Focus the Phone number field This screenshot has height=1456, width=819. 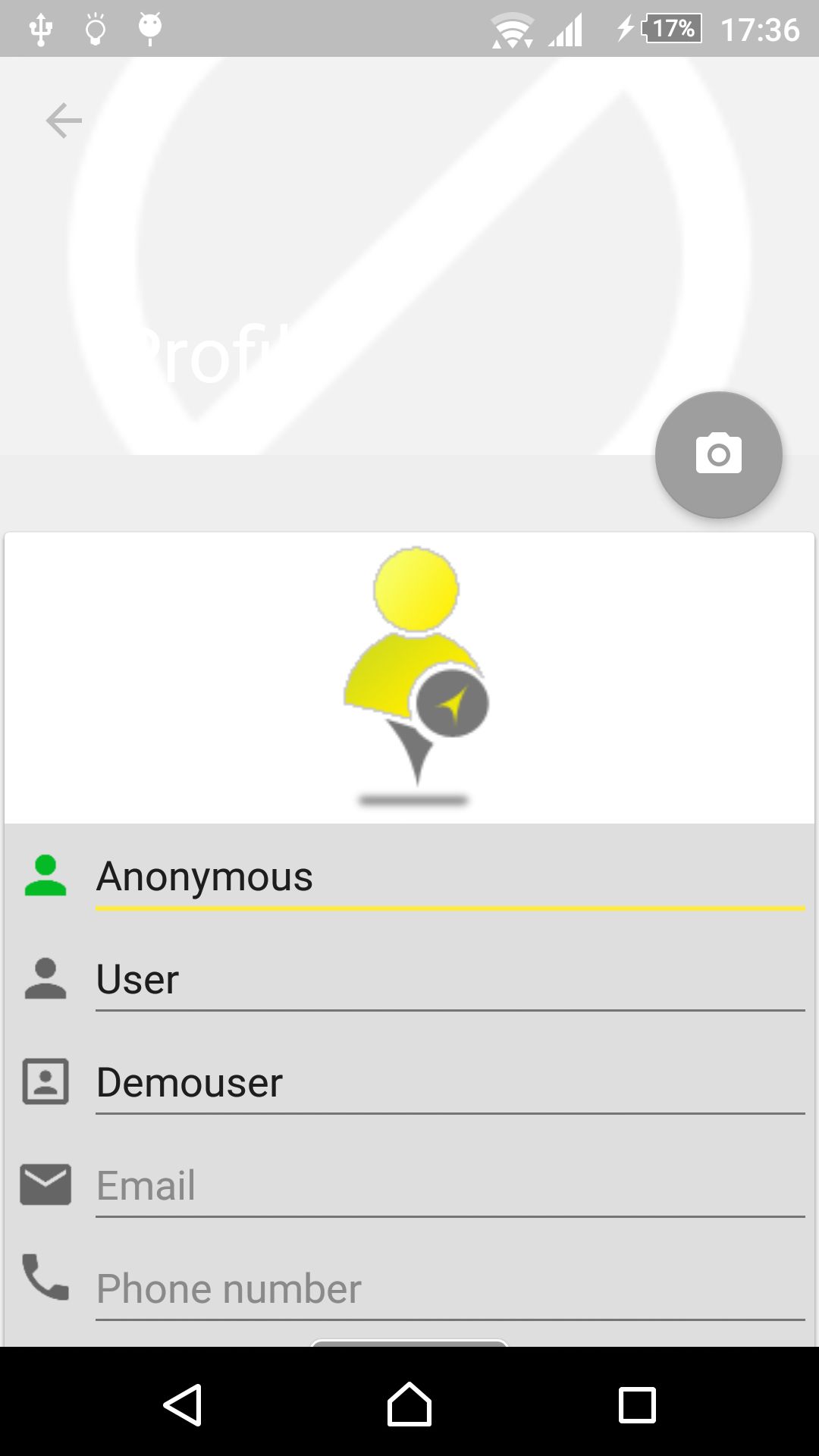450,1289
